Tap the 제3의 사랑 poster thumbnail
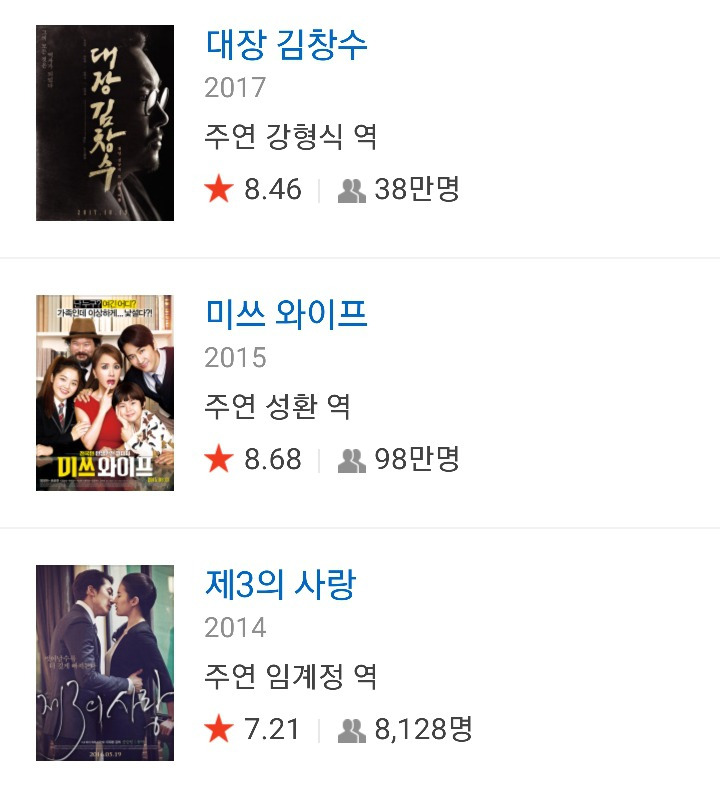The image size is (720, 794). (105, 663)
